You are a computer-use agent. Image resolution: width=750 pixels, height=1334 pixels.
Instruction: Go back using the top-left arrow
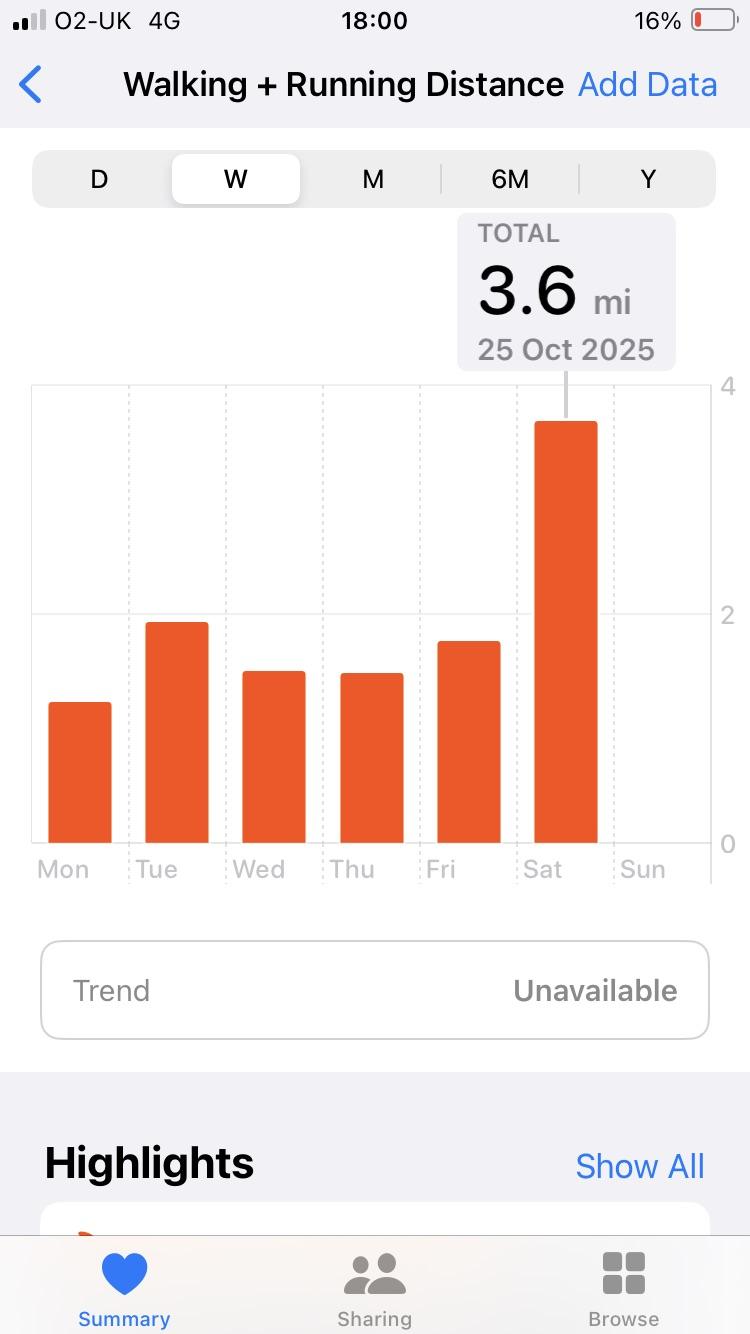point(31,85)
